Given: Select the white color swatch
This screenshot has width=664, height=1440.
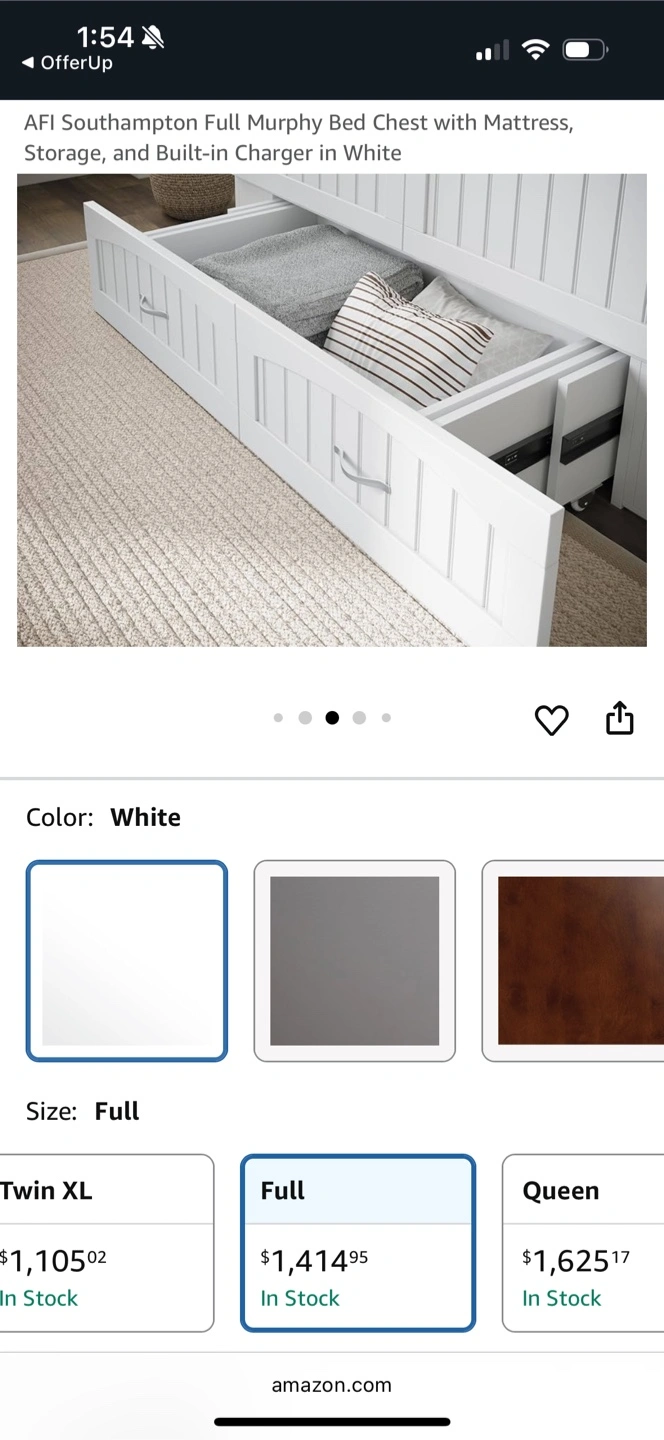Looking at the screenshot, I should [x=127, y=960].
